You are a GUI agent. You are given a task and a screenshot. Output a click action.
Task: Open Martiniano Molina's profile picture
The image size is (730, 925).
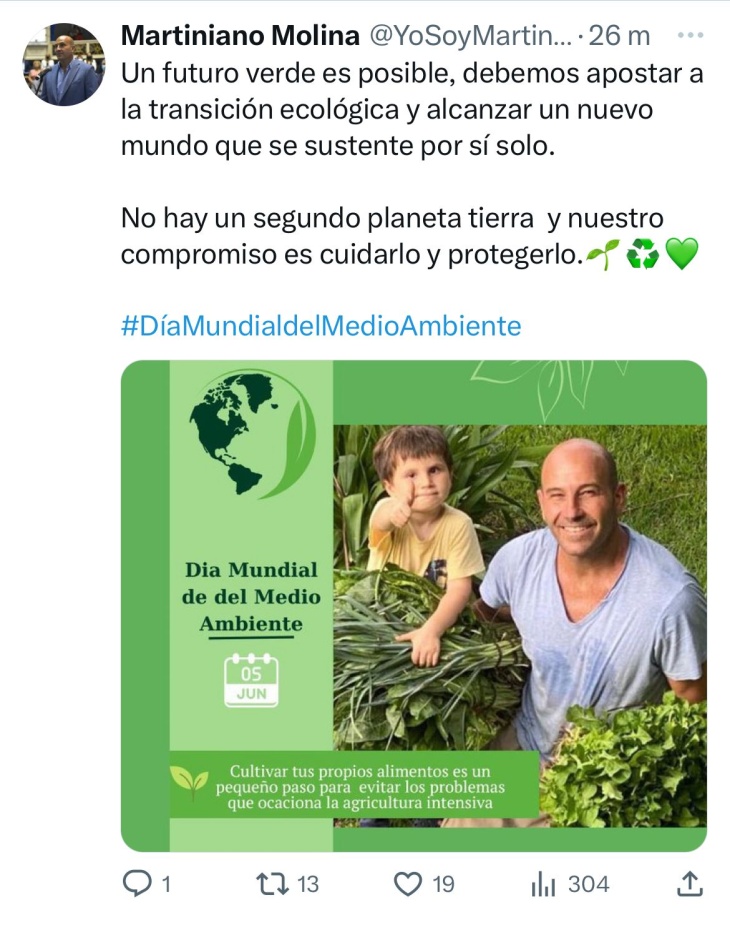(63, 65)
